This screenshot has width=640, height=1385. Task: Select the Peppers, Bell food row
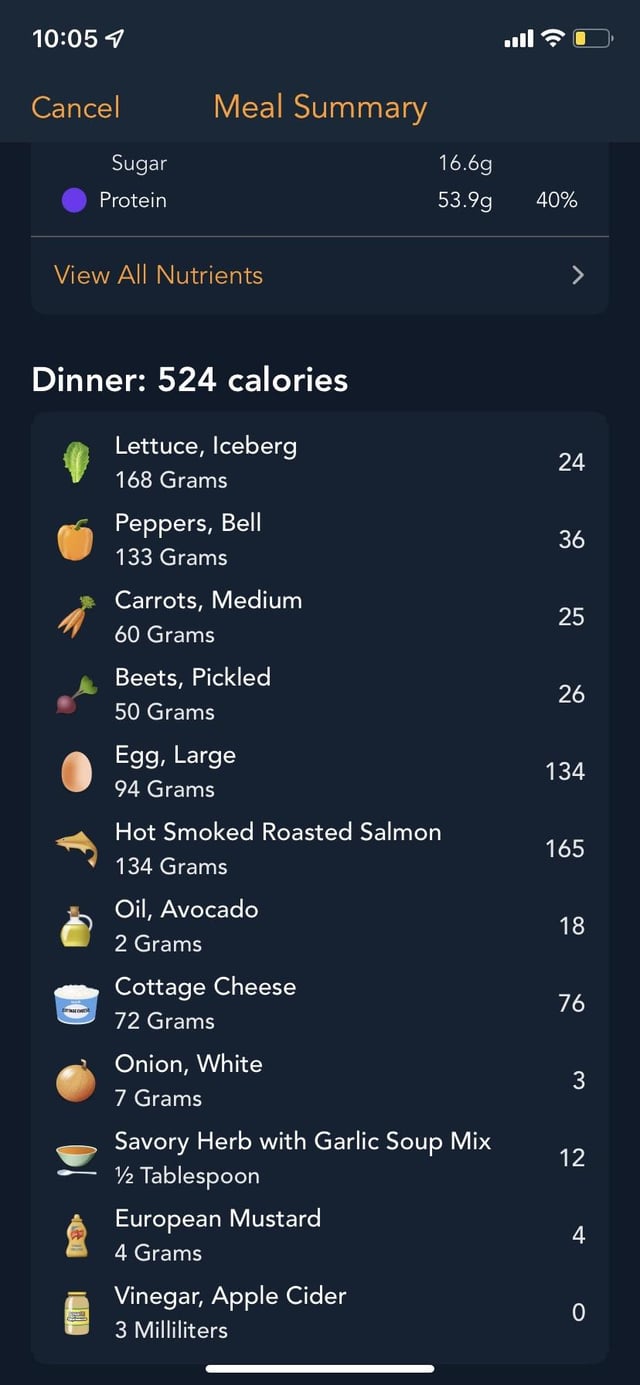click(x=320, y=539)
